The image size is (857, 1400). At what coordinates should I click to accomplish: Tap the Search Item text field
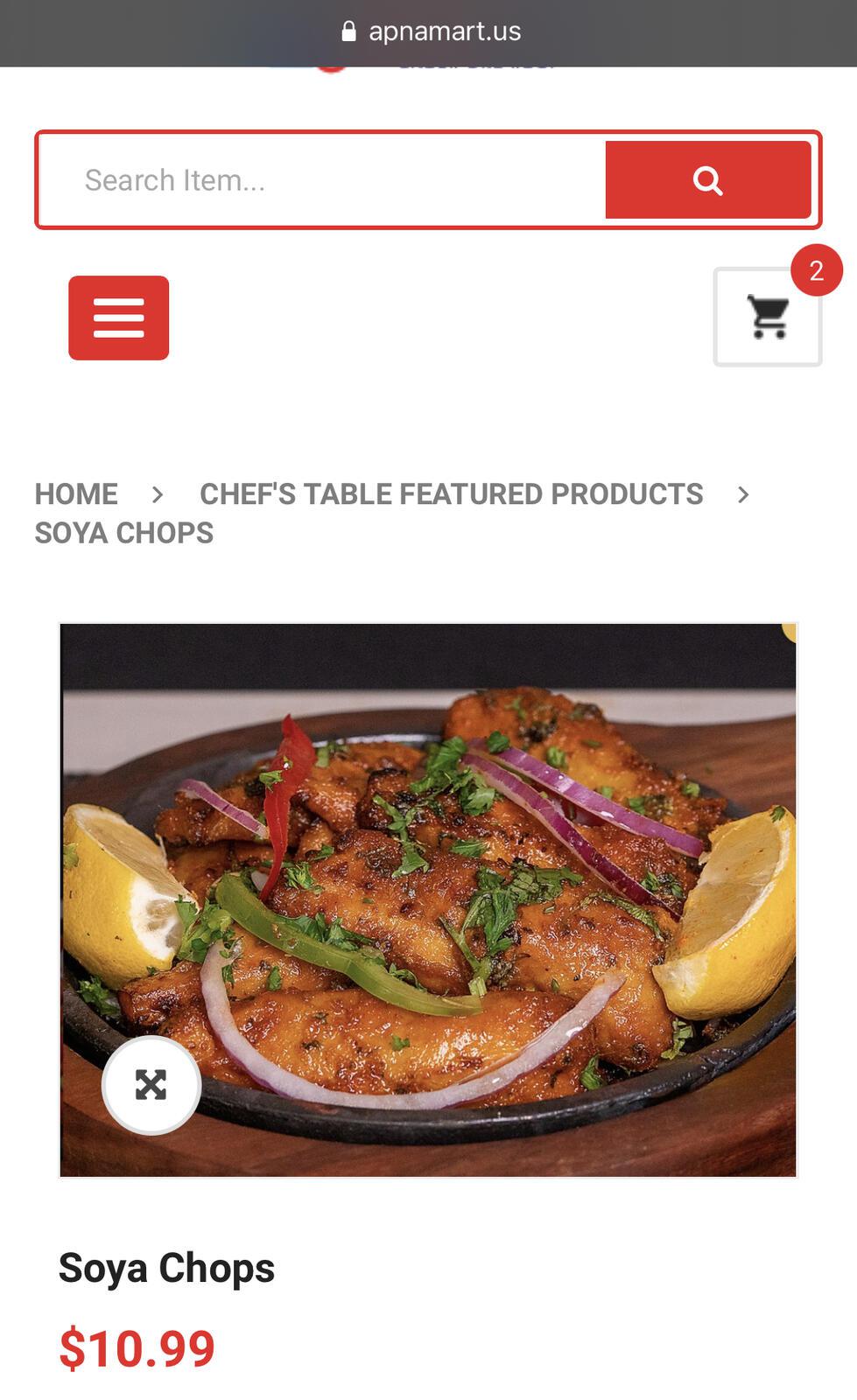tap(324, 180)
